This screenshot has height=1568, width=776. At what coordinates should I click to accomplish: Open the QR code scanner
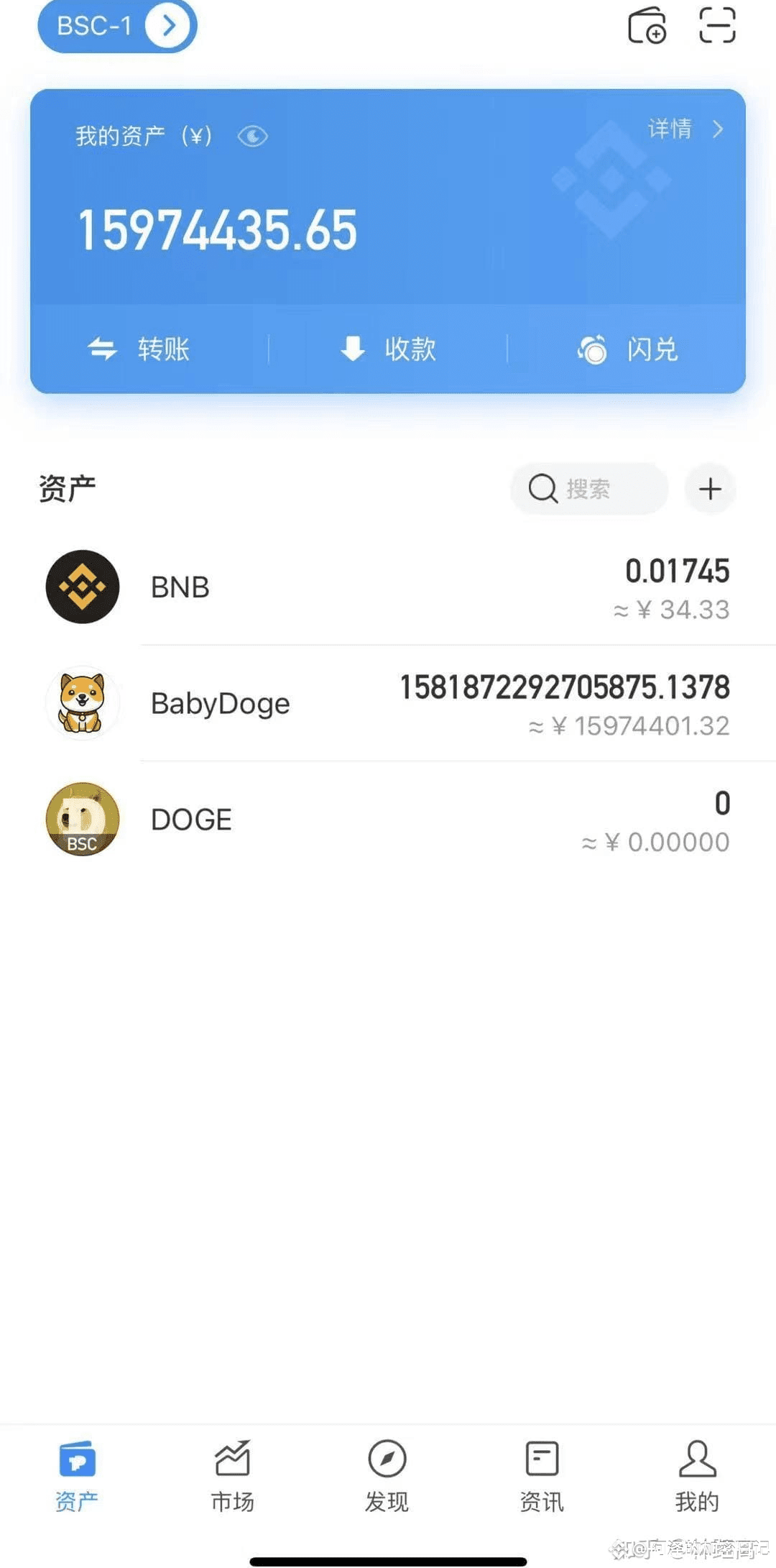(x=717, y=26)
